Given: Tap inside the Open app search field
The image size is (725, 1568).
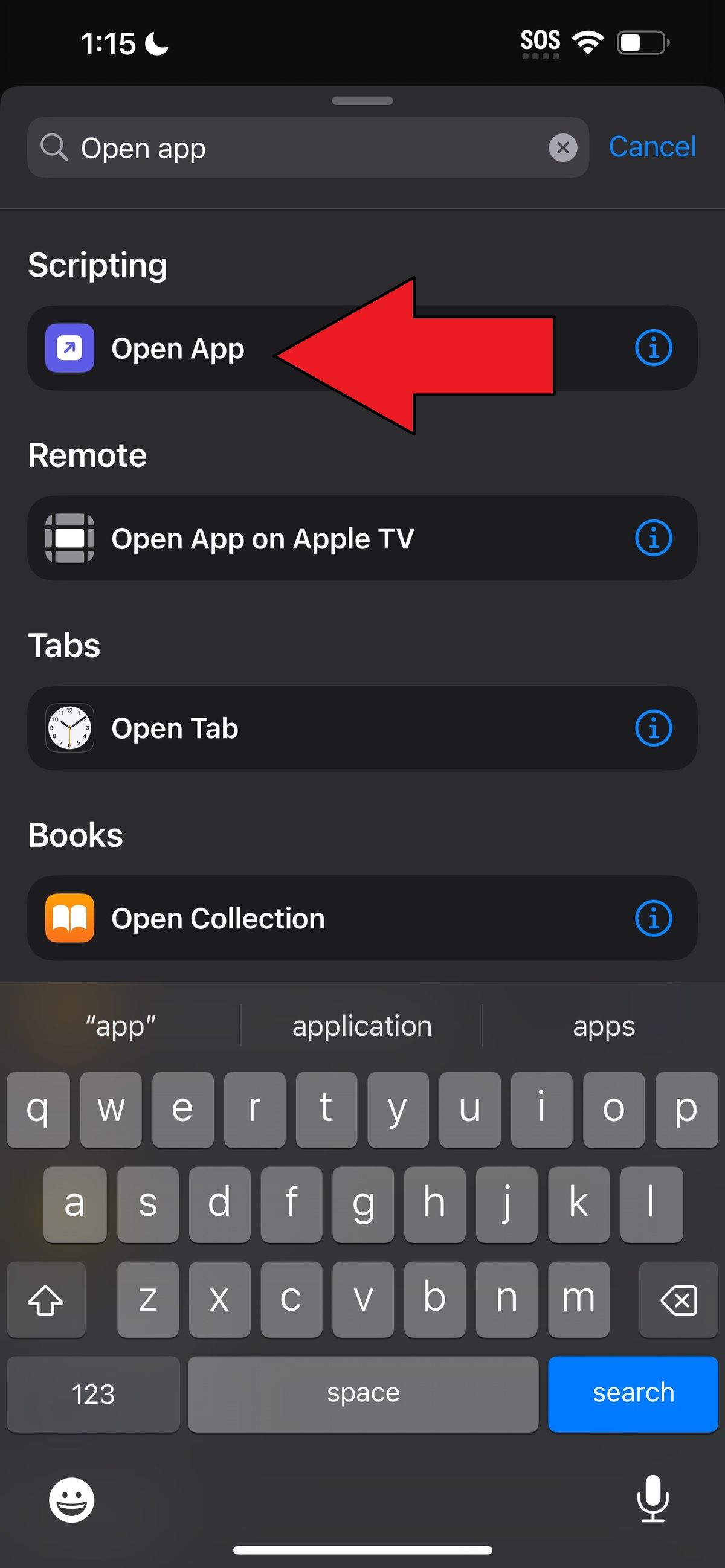Looking at the screenshot, I should pos(243,147).
